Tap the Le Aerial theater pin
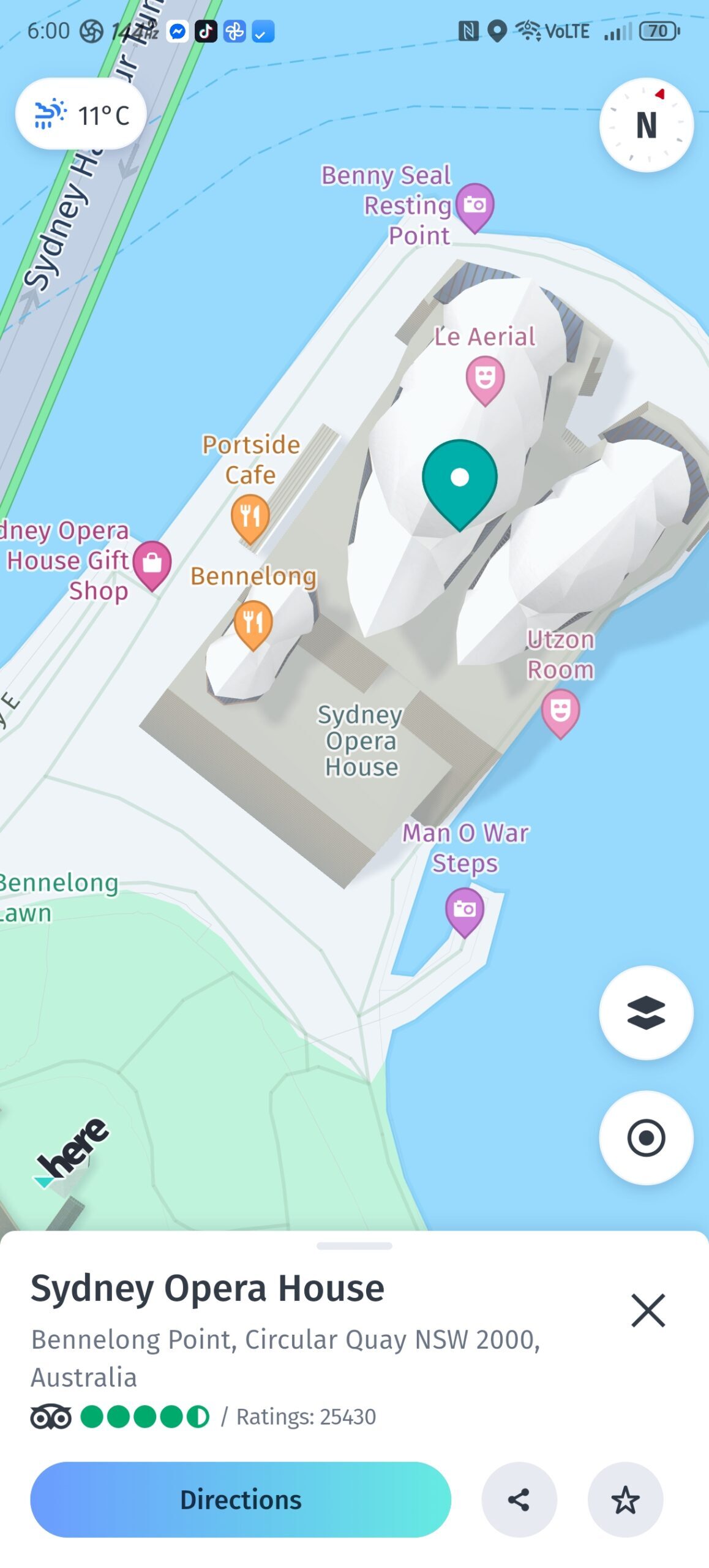This screenshot has width=709, height=1568. tap(485, 380)
